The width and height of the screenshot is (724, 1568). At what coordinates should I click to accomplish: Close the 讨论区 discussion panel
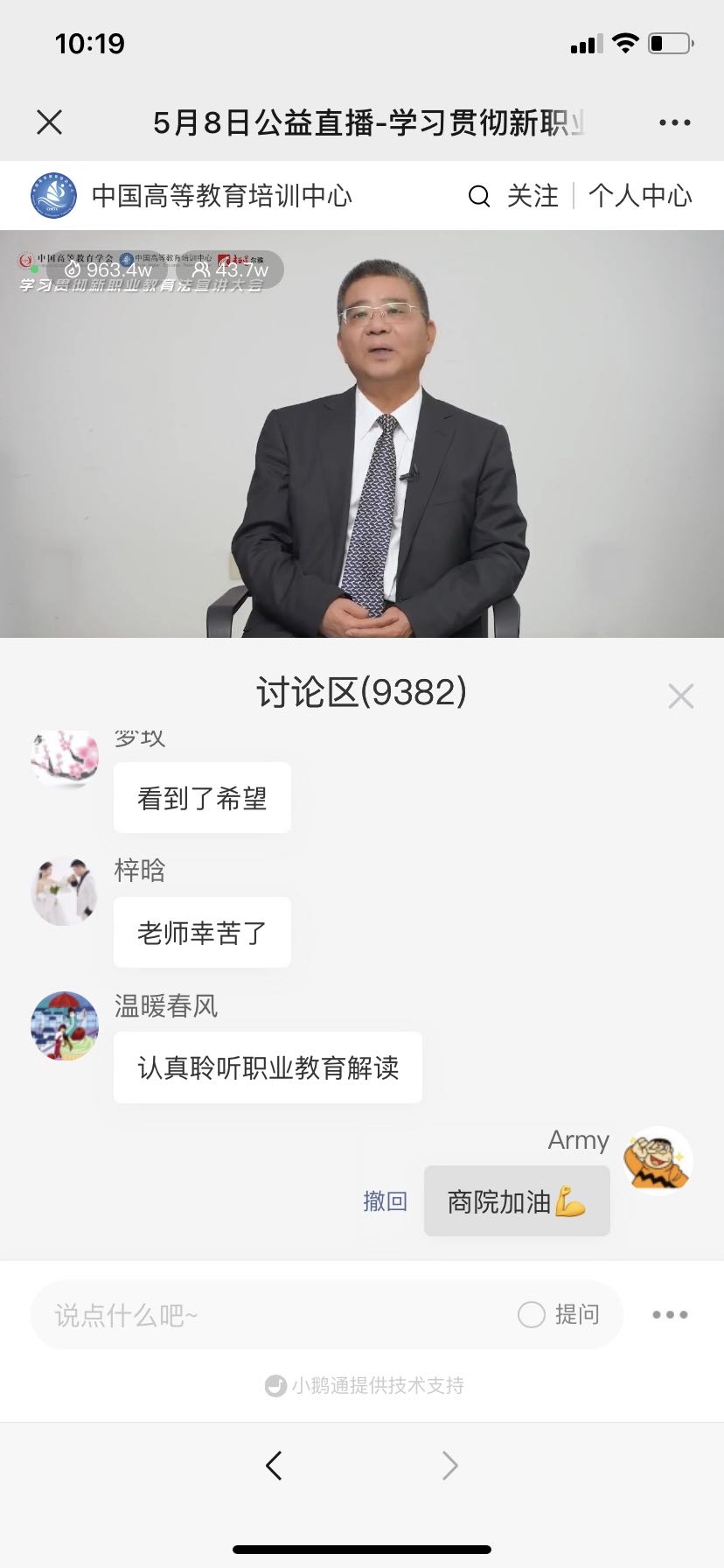680,696
